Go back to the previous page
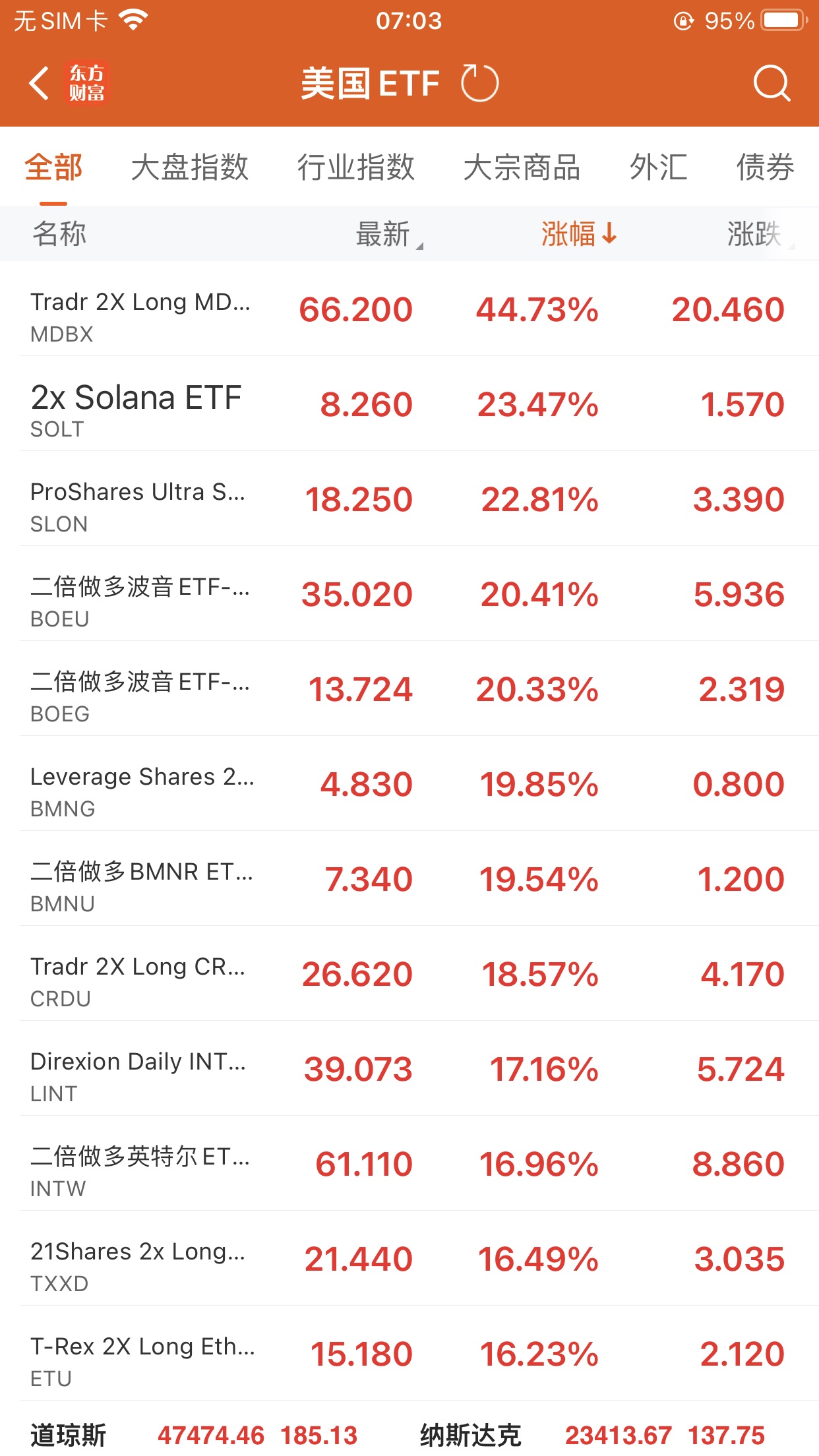The width and height of the screenshot is (819, 1456). pyautogui.click(x=40, y=84)
